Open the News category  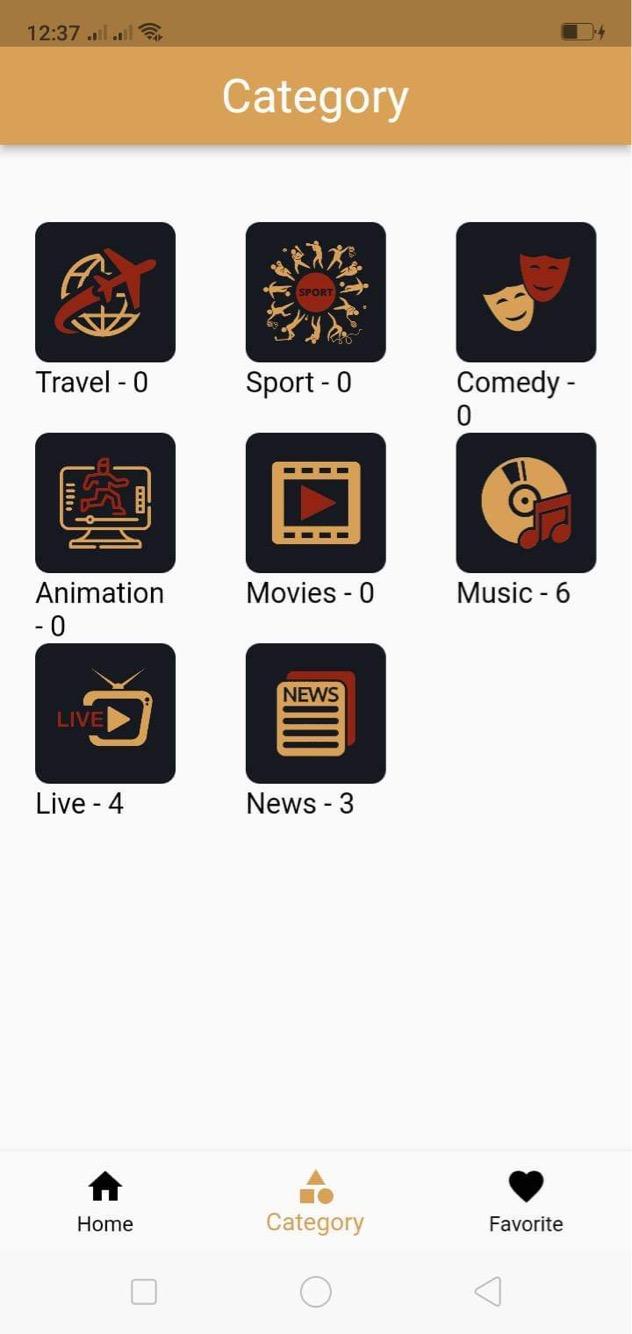(x=315, y=713)
